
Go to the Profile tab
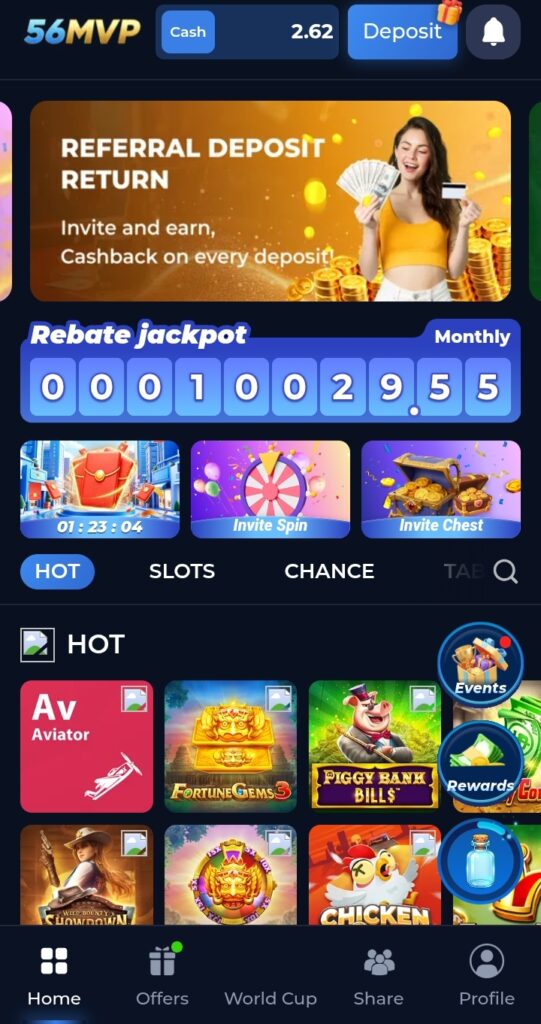(x=487, y=976)
